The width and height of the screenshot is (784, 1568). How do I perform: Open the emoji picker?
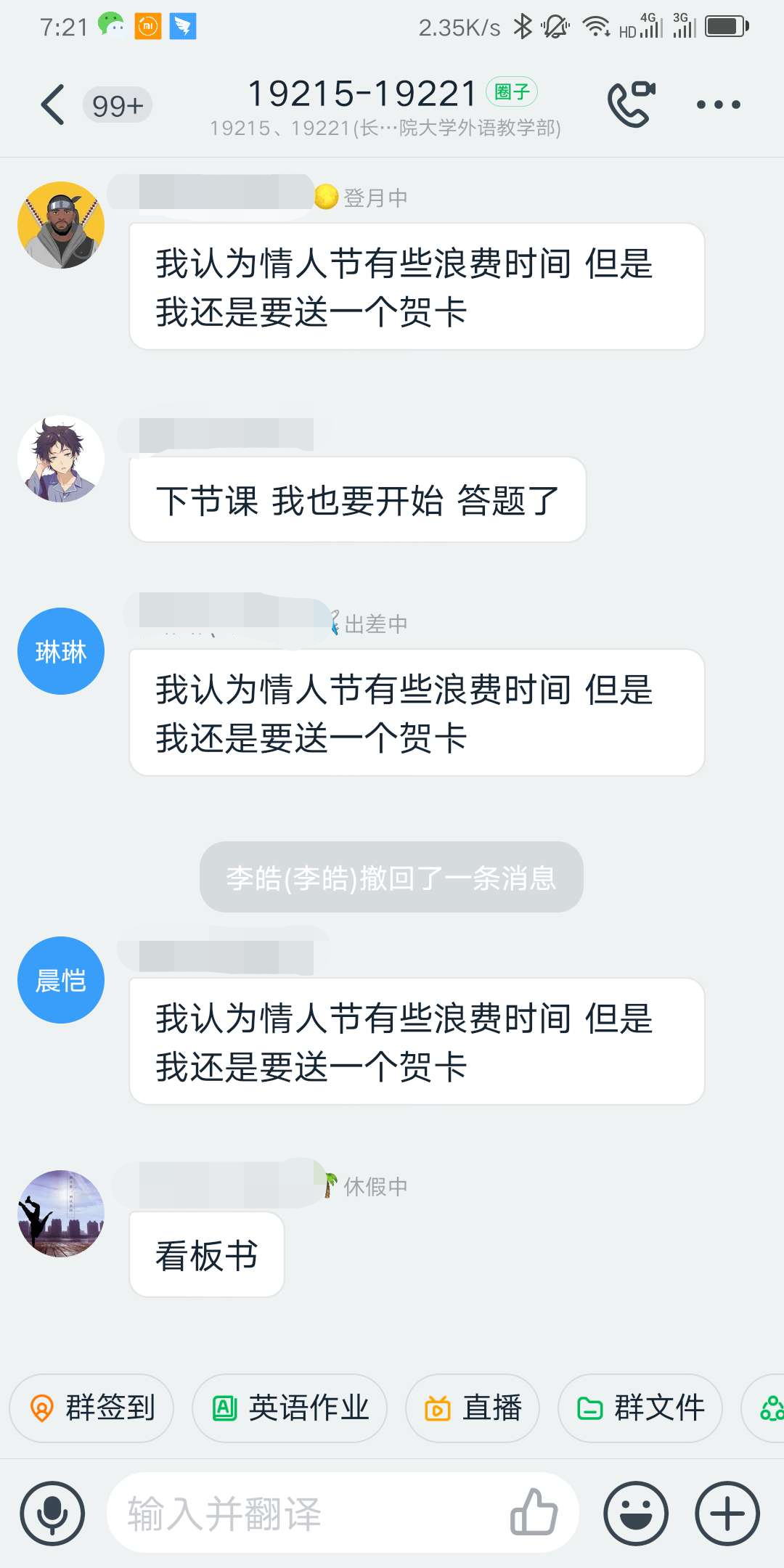(x=636, y=1514)
